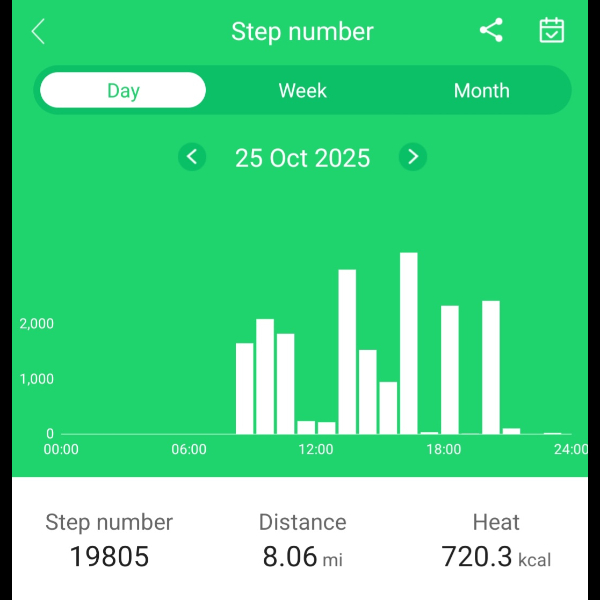Go back from Step number screen
This screenshot has width=600, height=600.
click(x=38, y=32)
